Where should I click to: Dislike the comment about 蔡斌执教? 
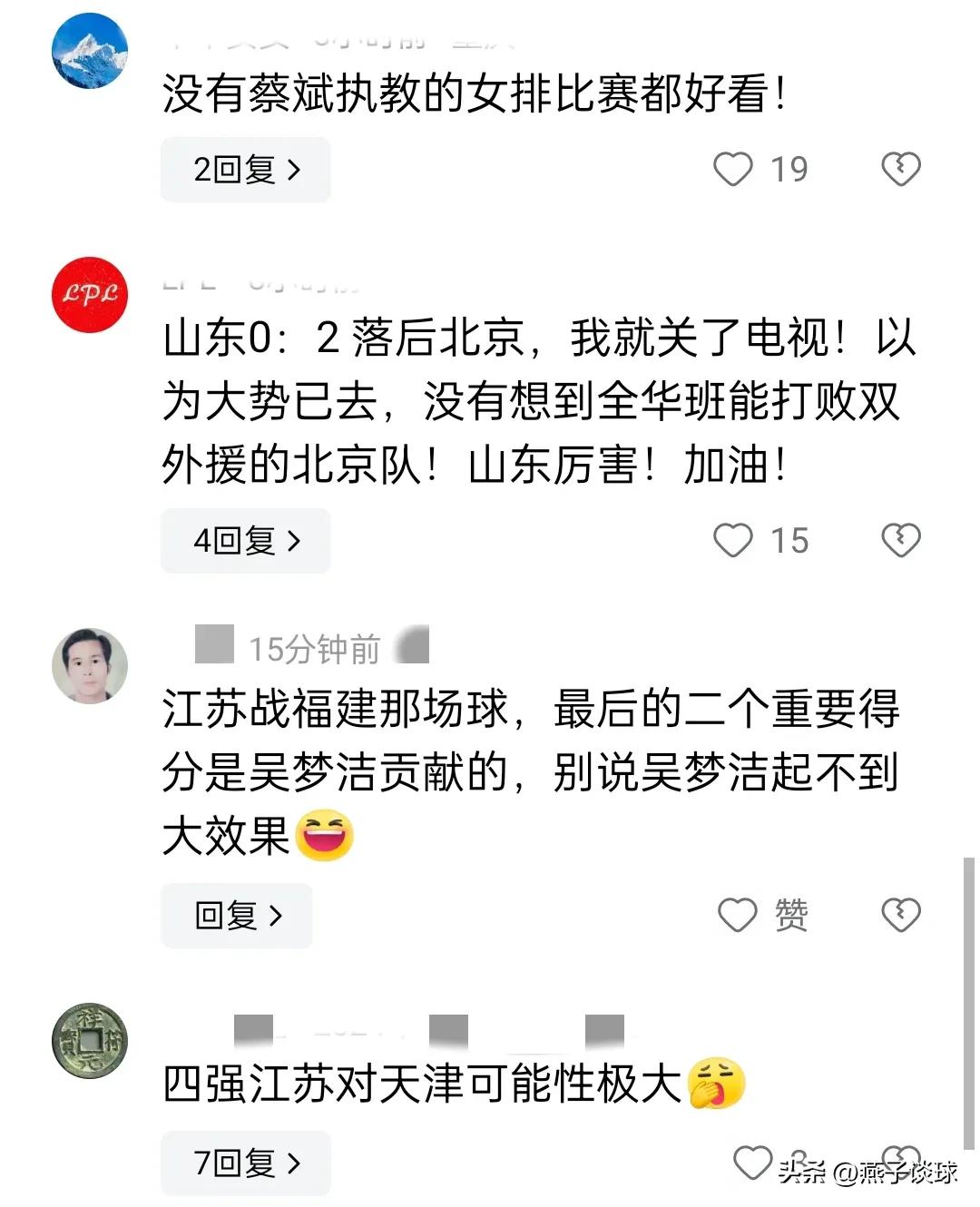coord(900,170)
